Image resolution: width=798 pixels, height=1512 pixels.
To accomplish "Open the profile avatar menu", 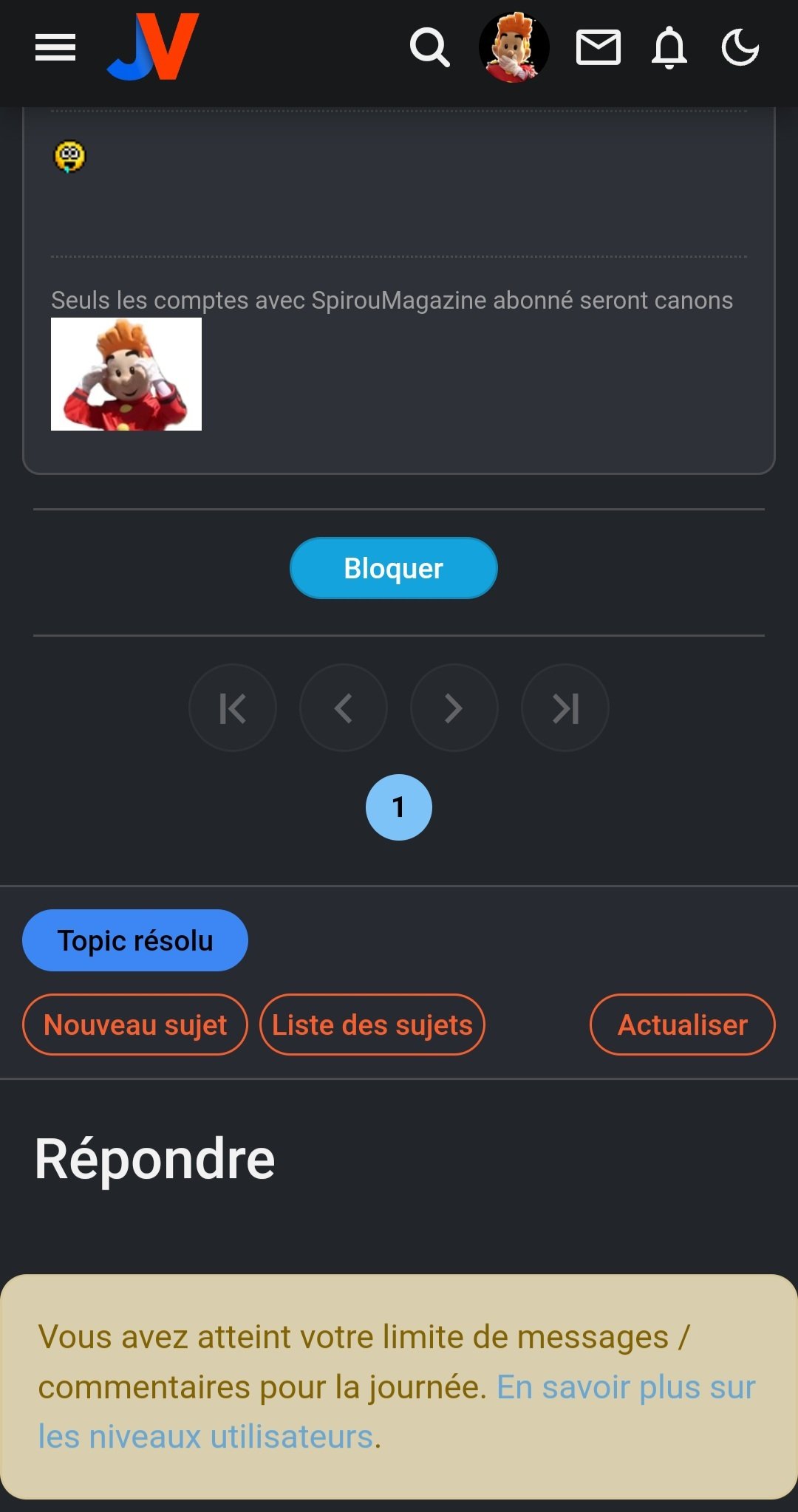I will click(514, 47).
